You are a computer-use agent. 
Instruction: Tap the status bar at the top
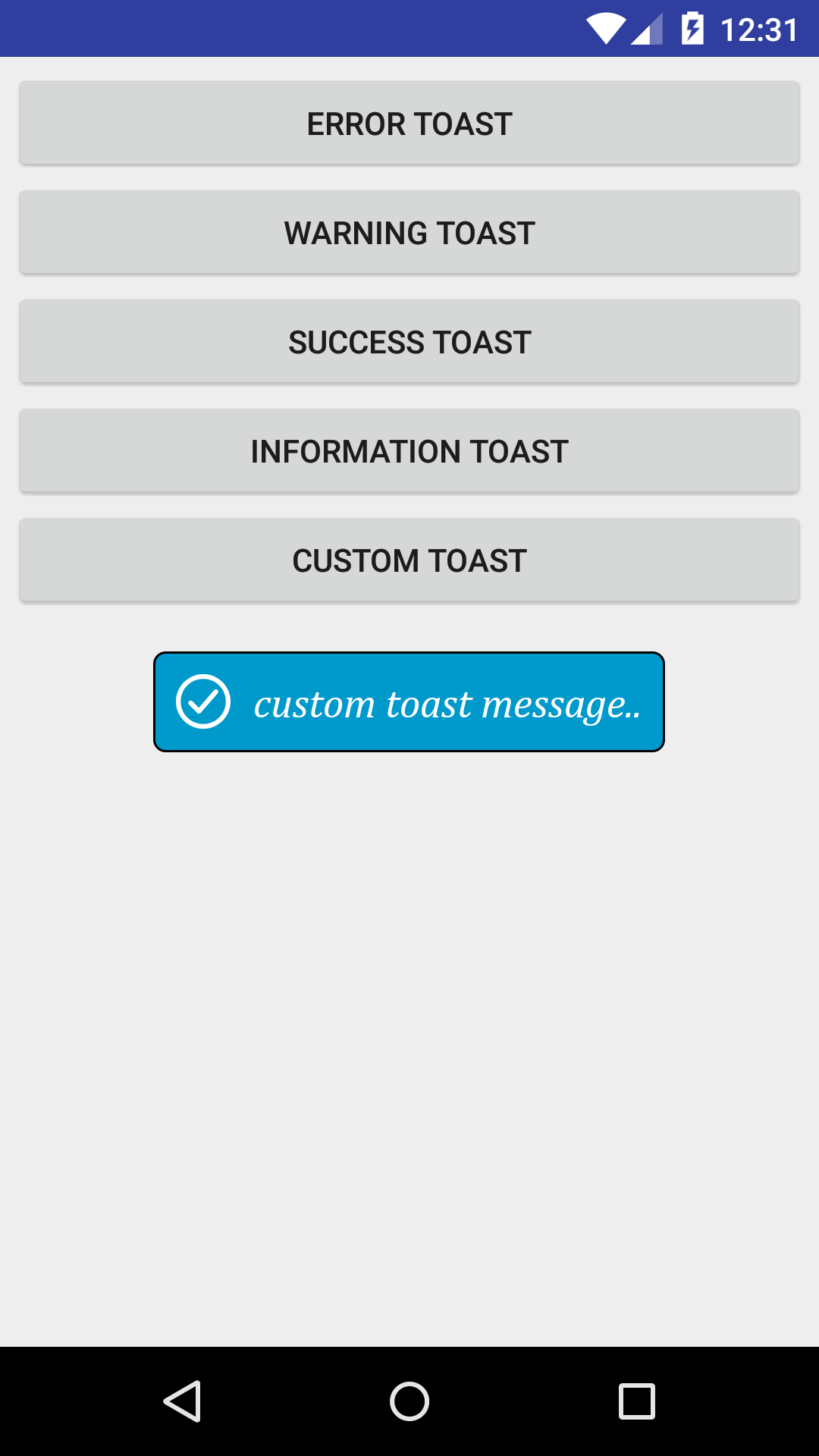[303, 27]
